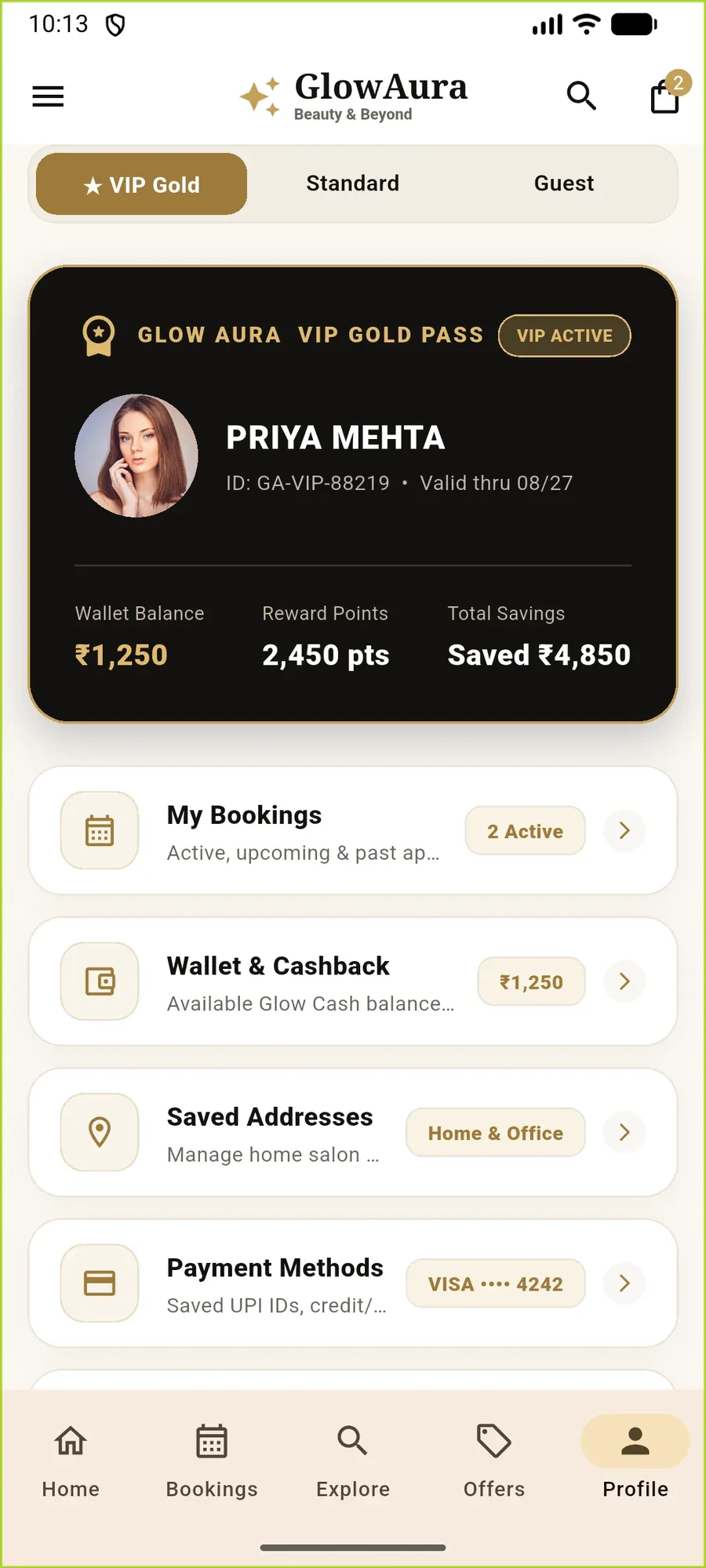Open the VIP Gold Pass card
Image resolution: width=706 pixels, height=1568 pixels.
pyautogui.click(x=353, y=494)
